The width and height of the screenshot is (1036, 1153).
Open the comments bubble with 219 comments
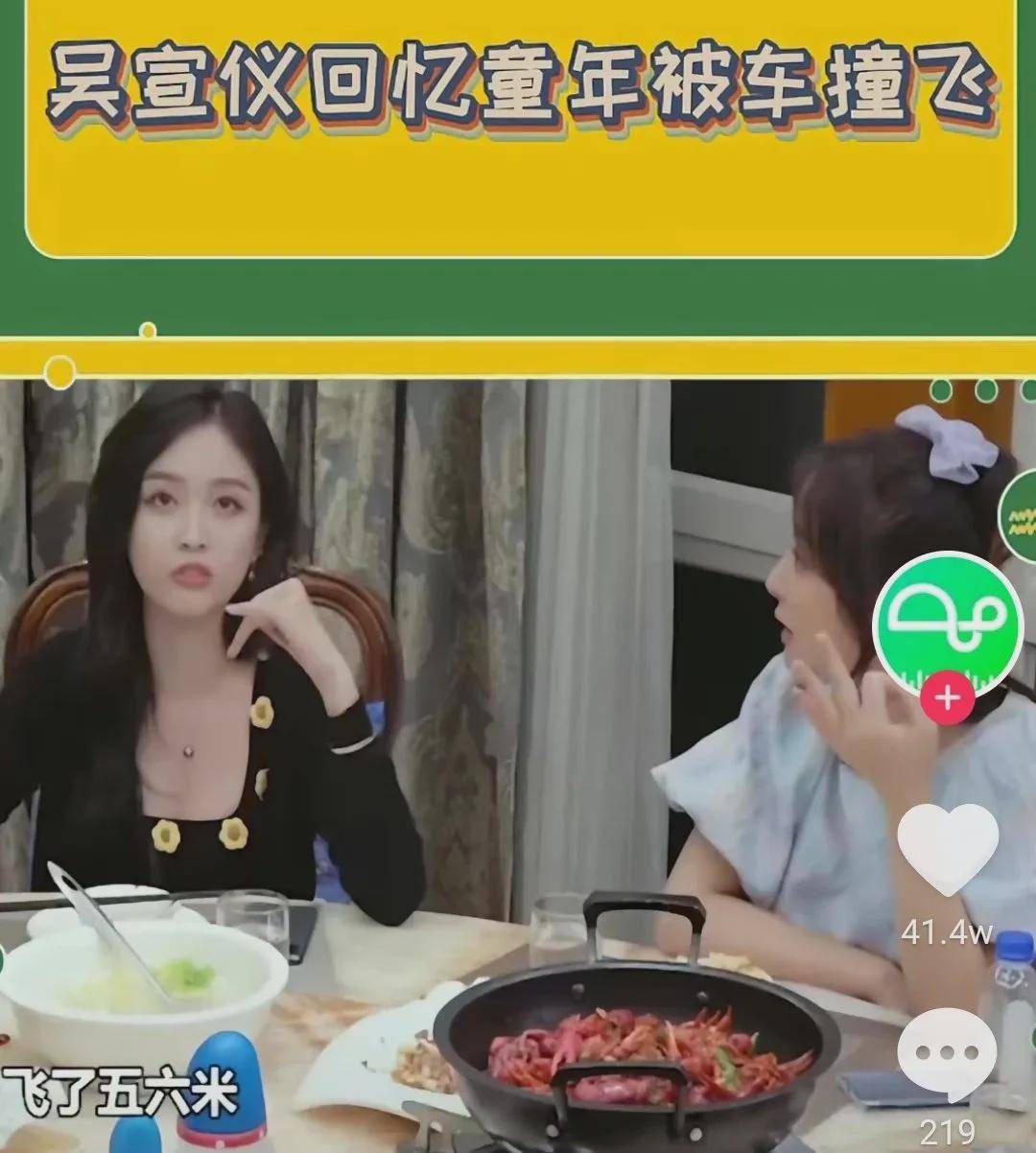tap(947, 1053)
